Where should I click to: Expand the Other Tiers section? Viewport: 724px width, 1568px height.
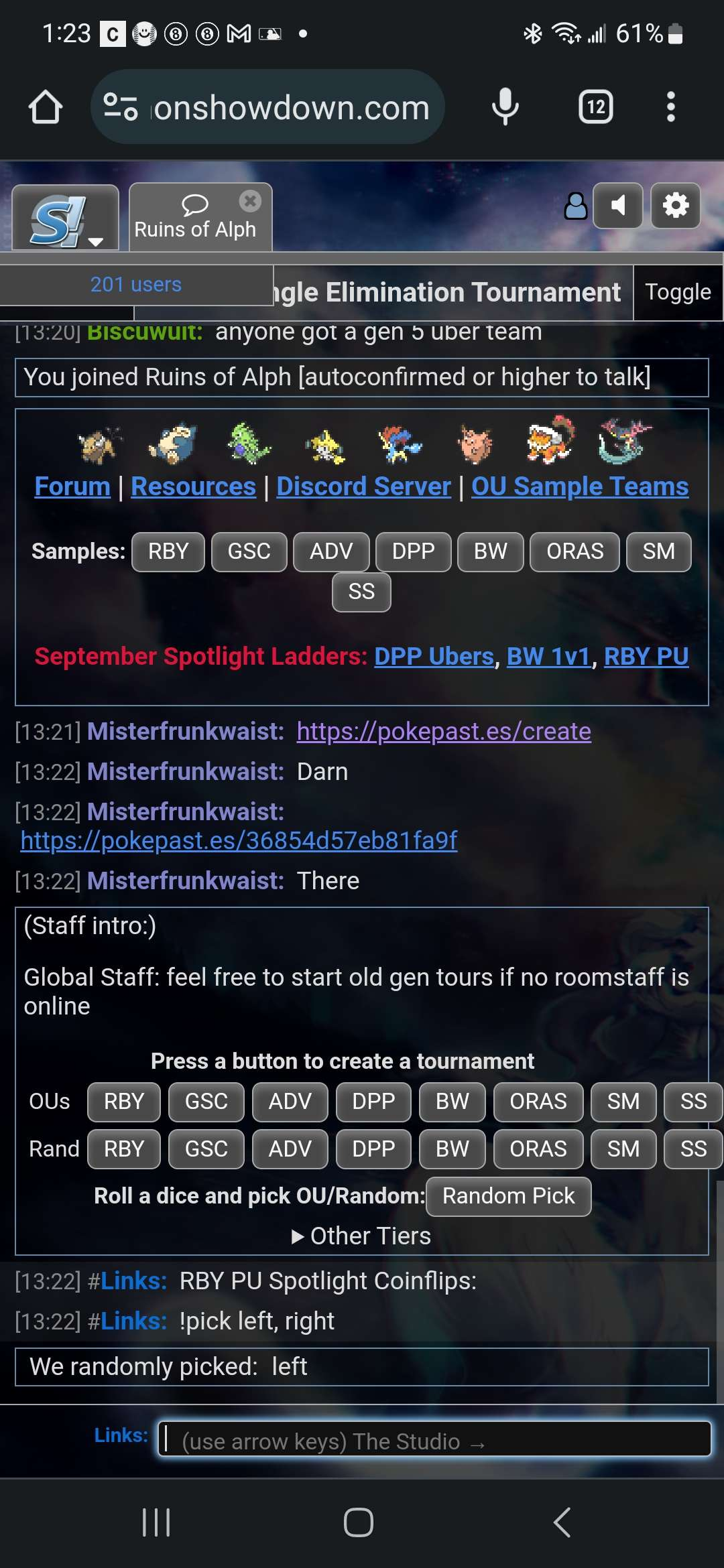pos(362,1236)
